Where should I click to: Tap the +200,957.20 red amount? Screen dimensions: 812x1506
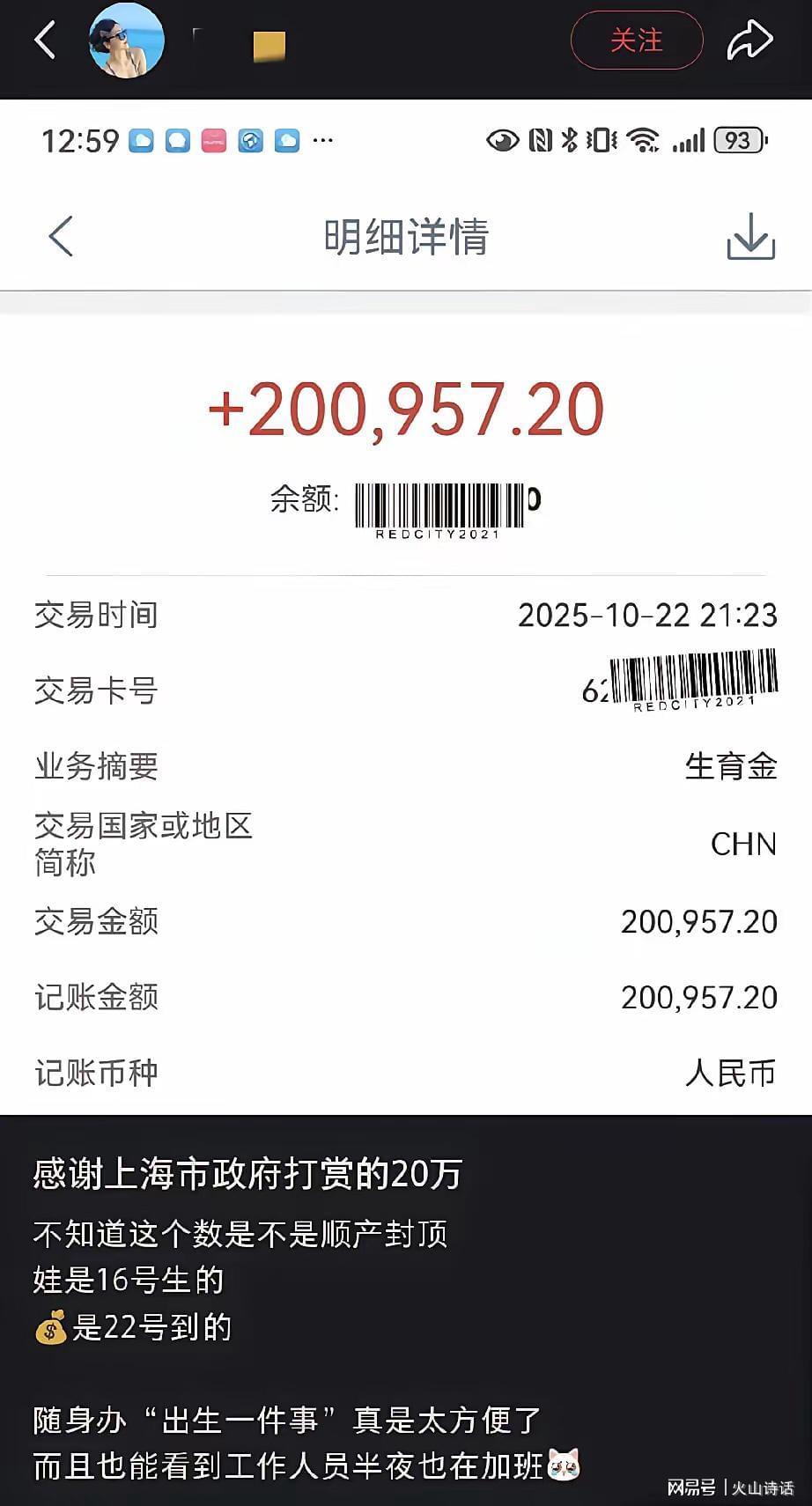coord(405,408)
